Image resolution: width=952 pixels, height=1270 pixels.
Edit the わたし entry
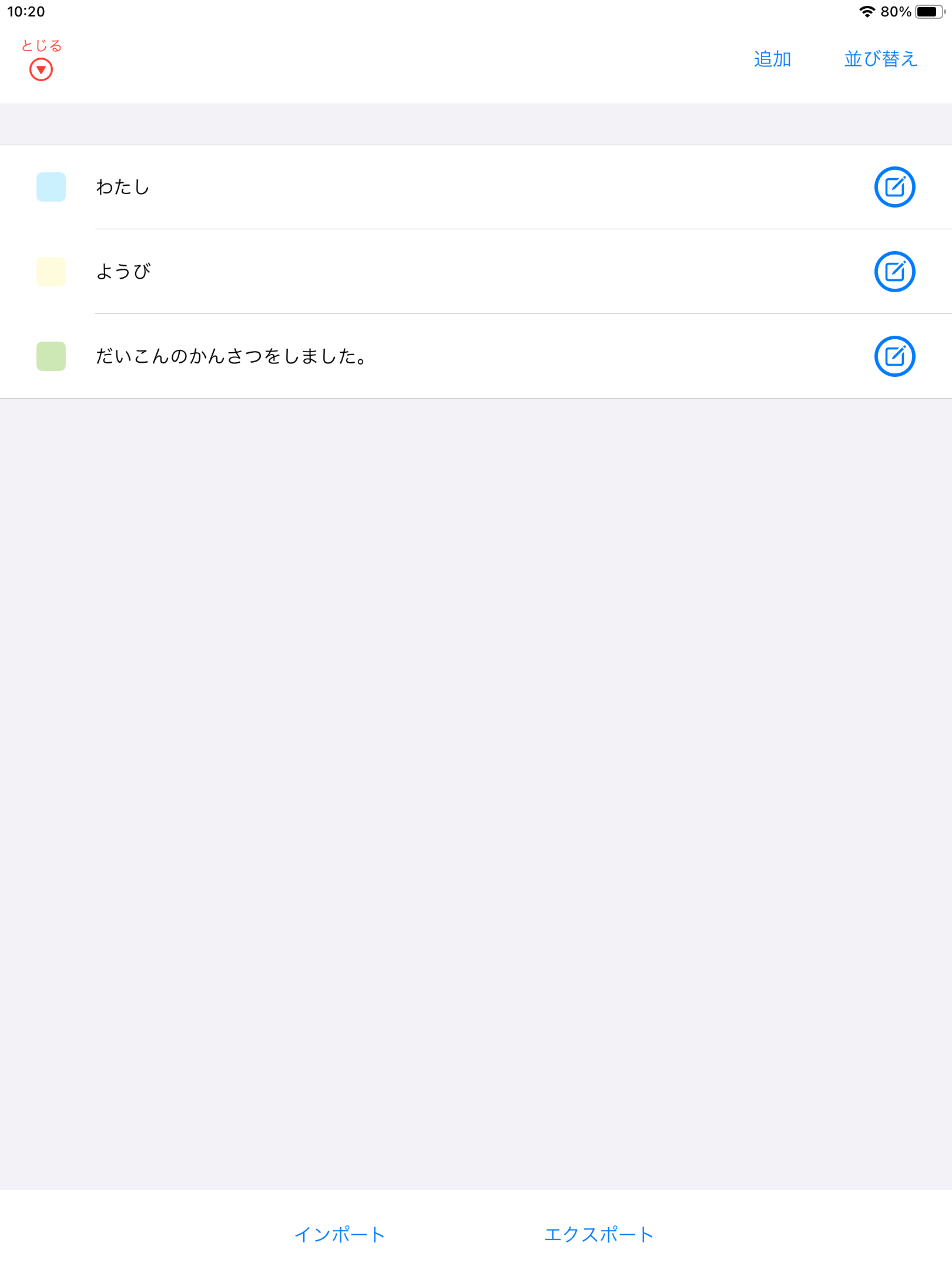click(894, 187)
